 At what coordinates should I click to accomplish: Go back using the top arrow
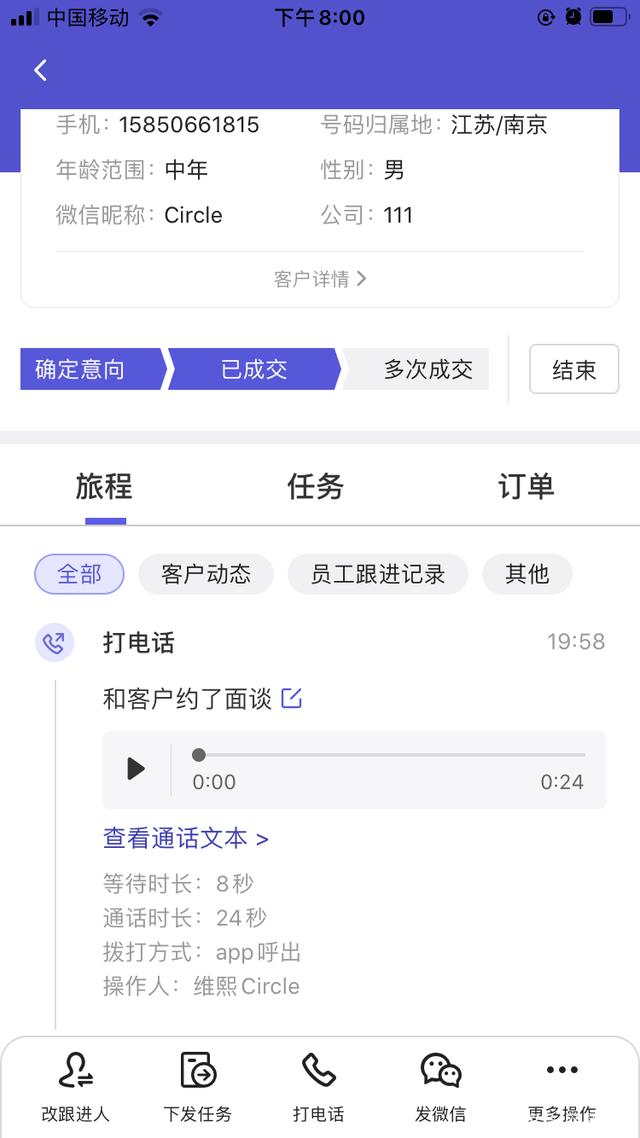(x=40, y=70)
